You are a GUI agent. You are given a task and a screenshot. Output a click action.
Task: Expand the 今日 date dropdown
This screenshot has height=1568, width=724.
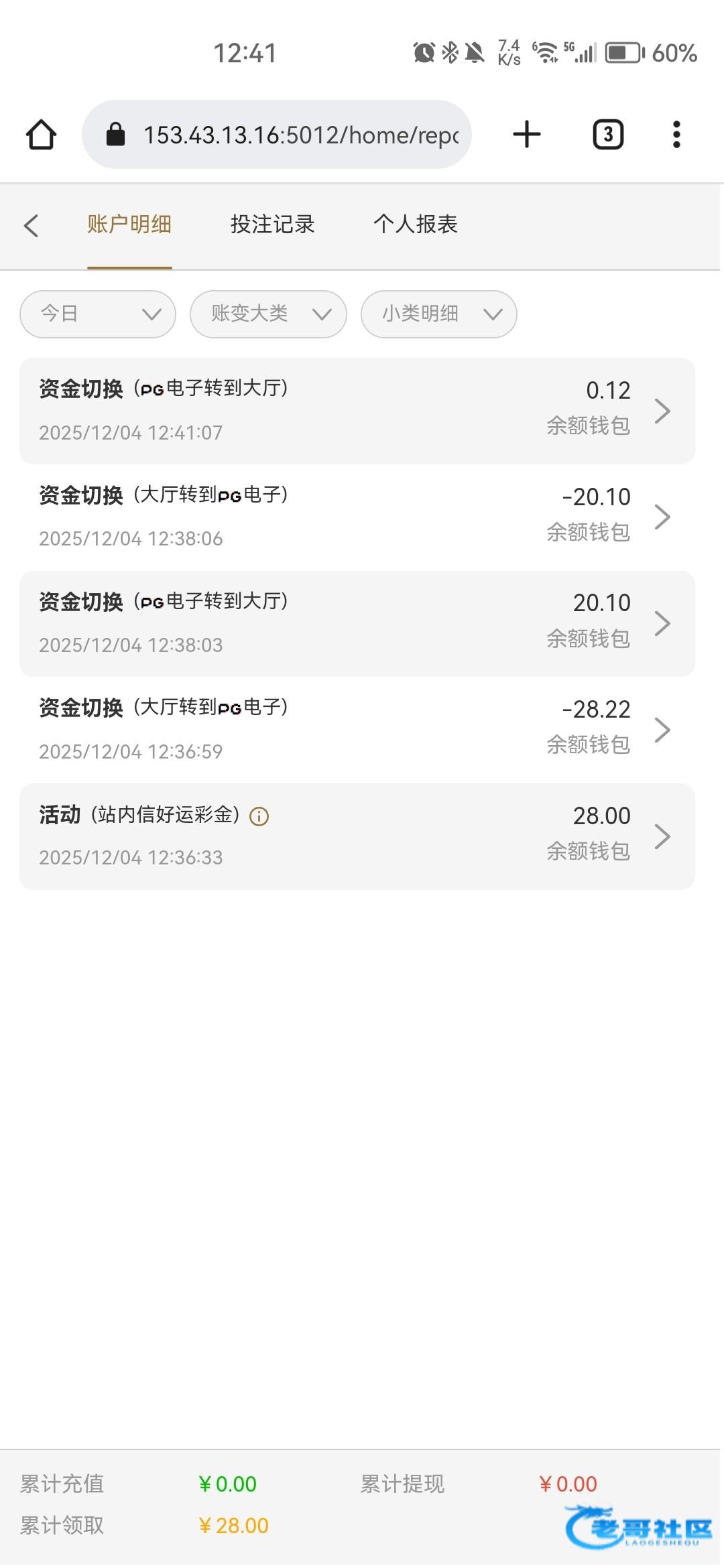tap(98, 314)
